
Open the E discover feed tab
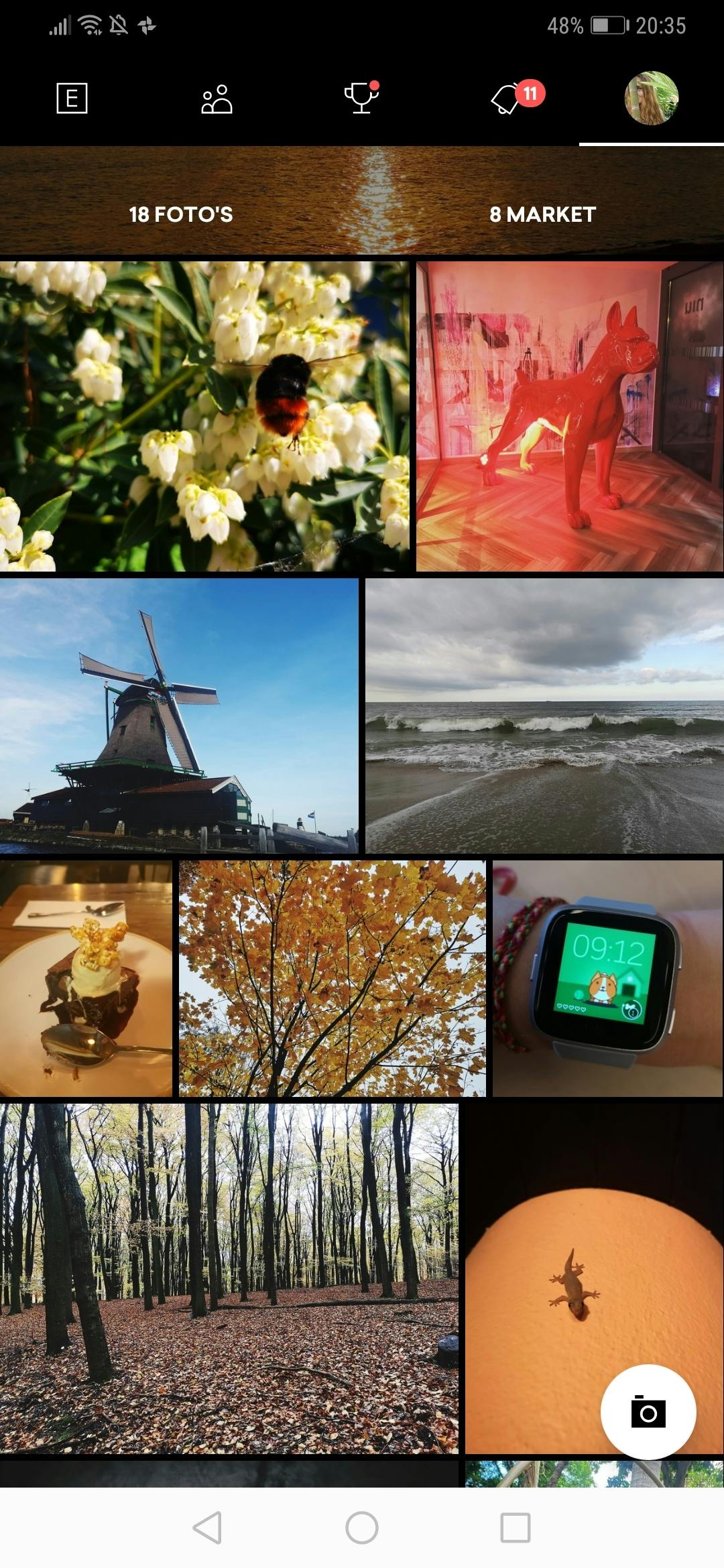(x=72, y=99)
